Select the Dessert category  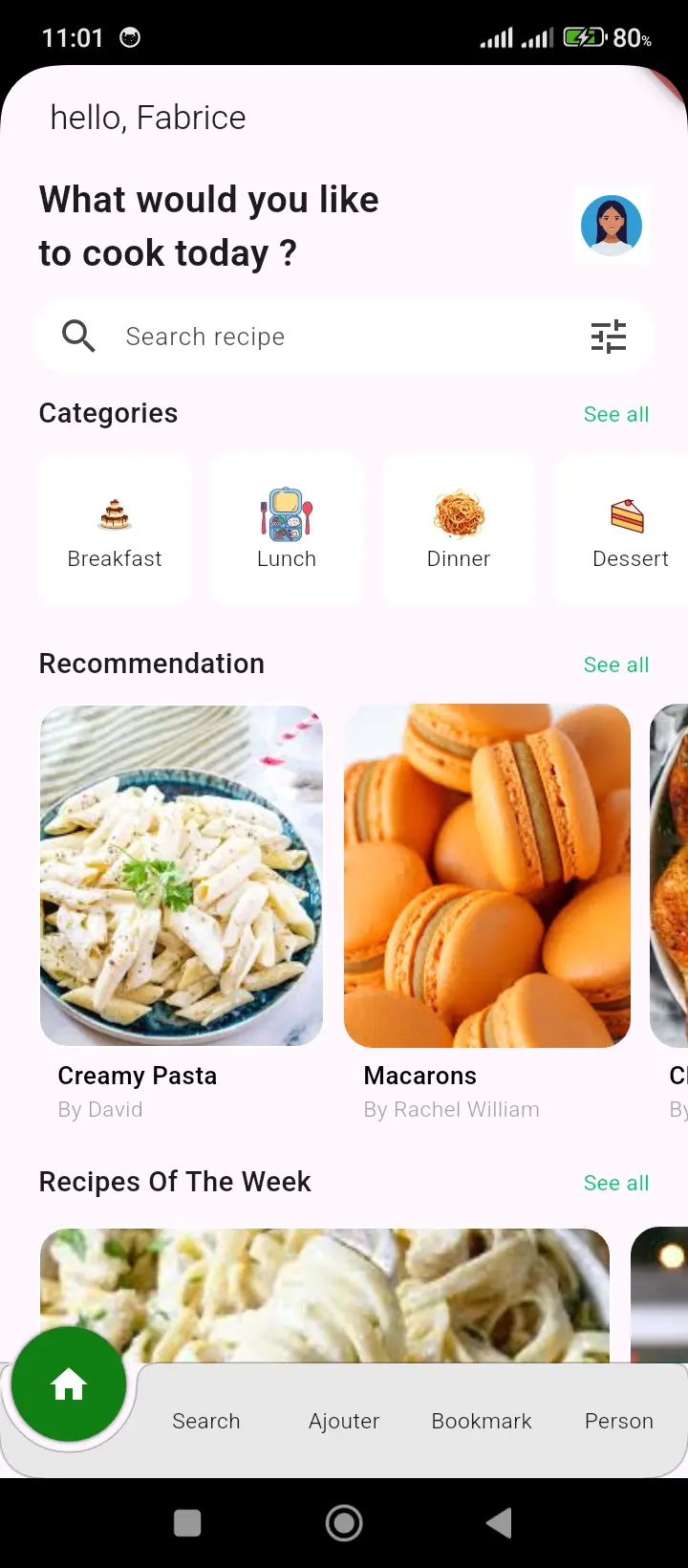629,529
